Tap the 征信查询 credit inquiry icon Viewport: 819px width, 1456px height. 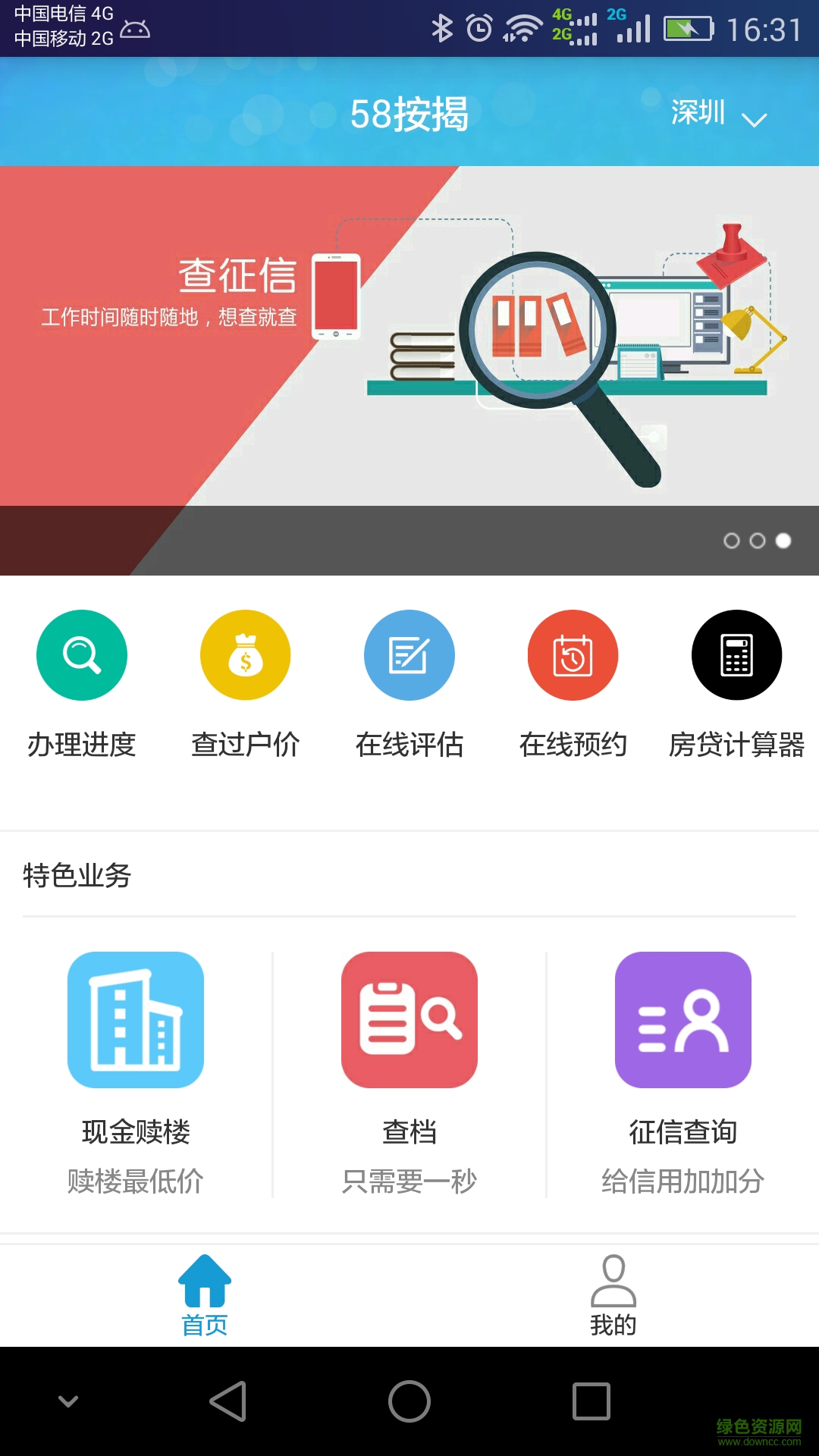682,1020
